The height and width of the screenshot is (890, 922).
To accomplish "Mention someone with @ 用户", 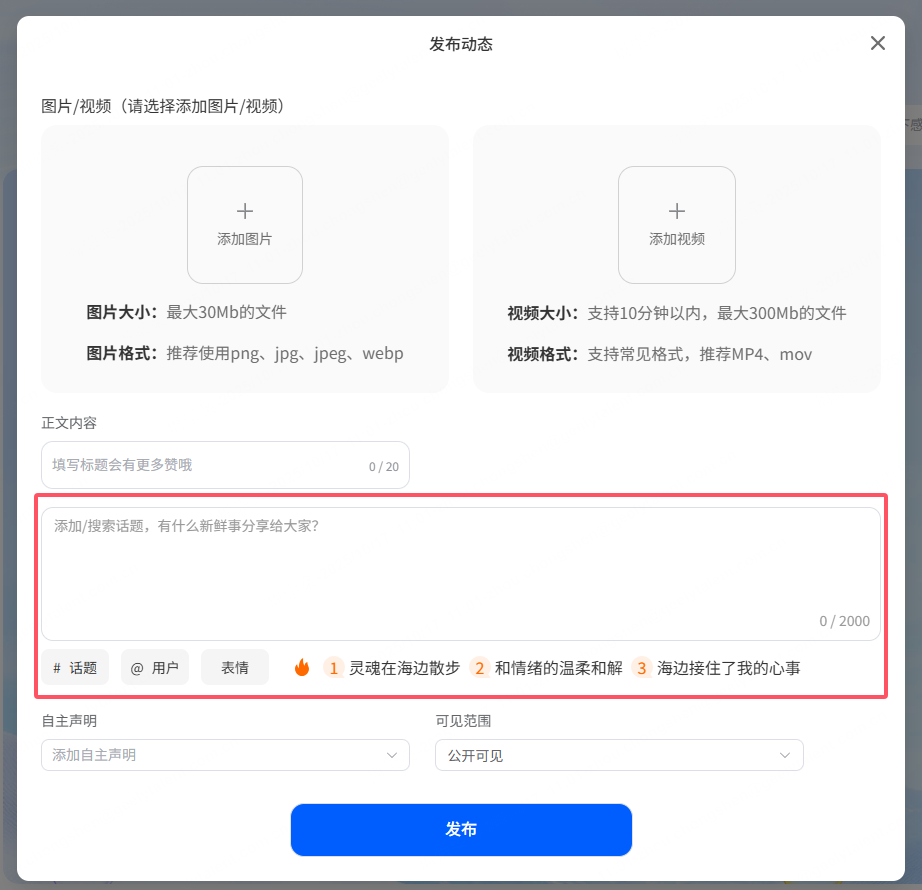I will tap(154, 668).
